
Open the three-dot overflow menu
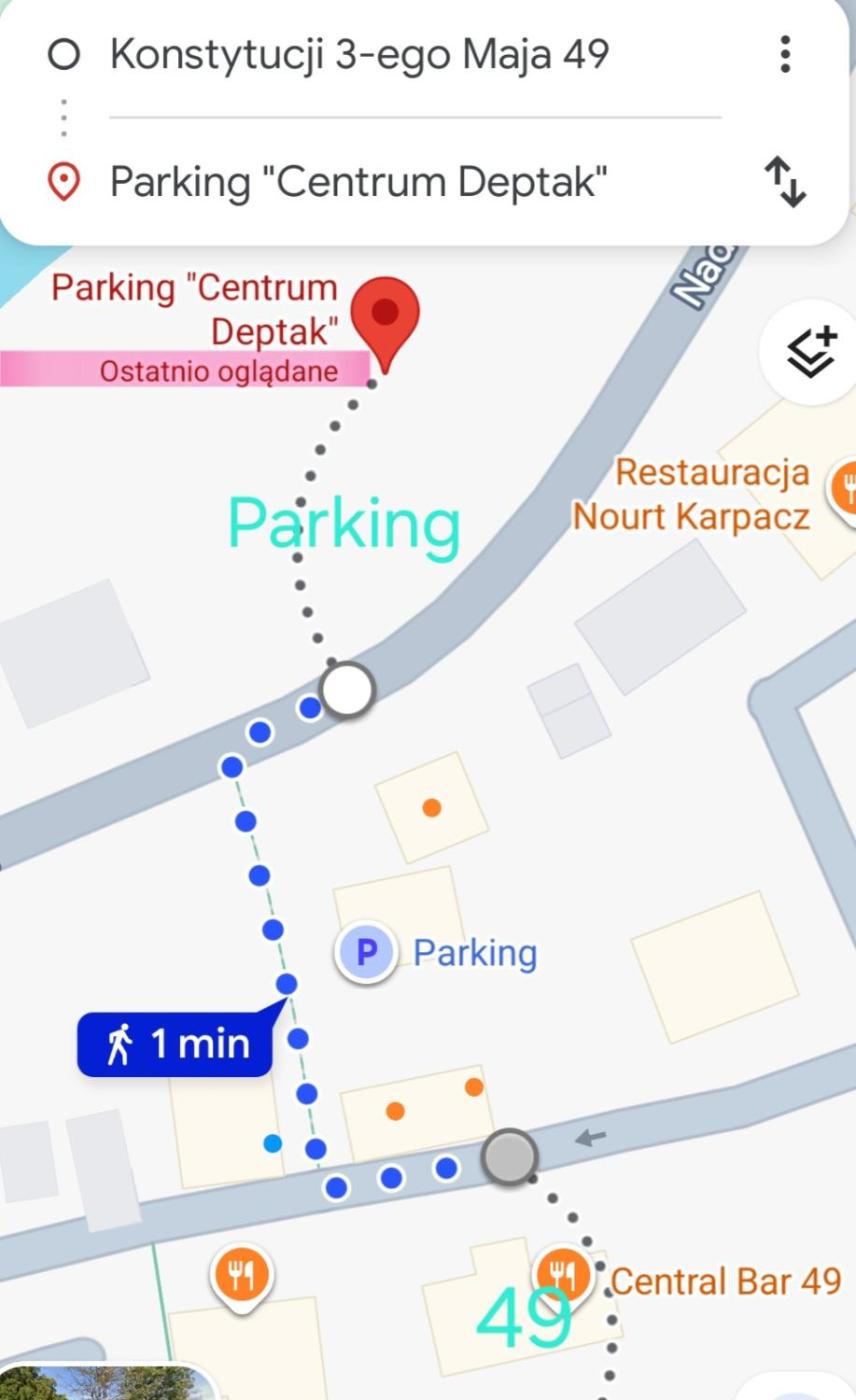pyautogui.click(x=786, y=54)
